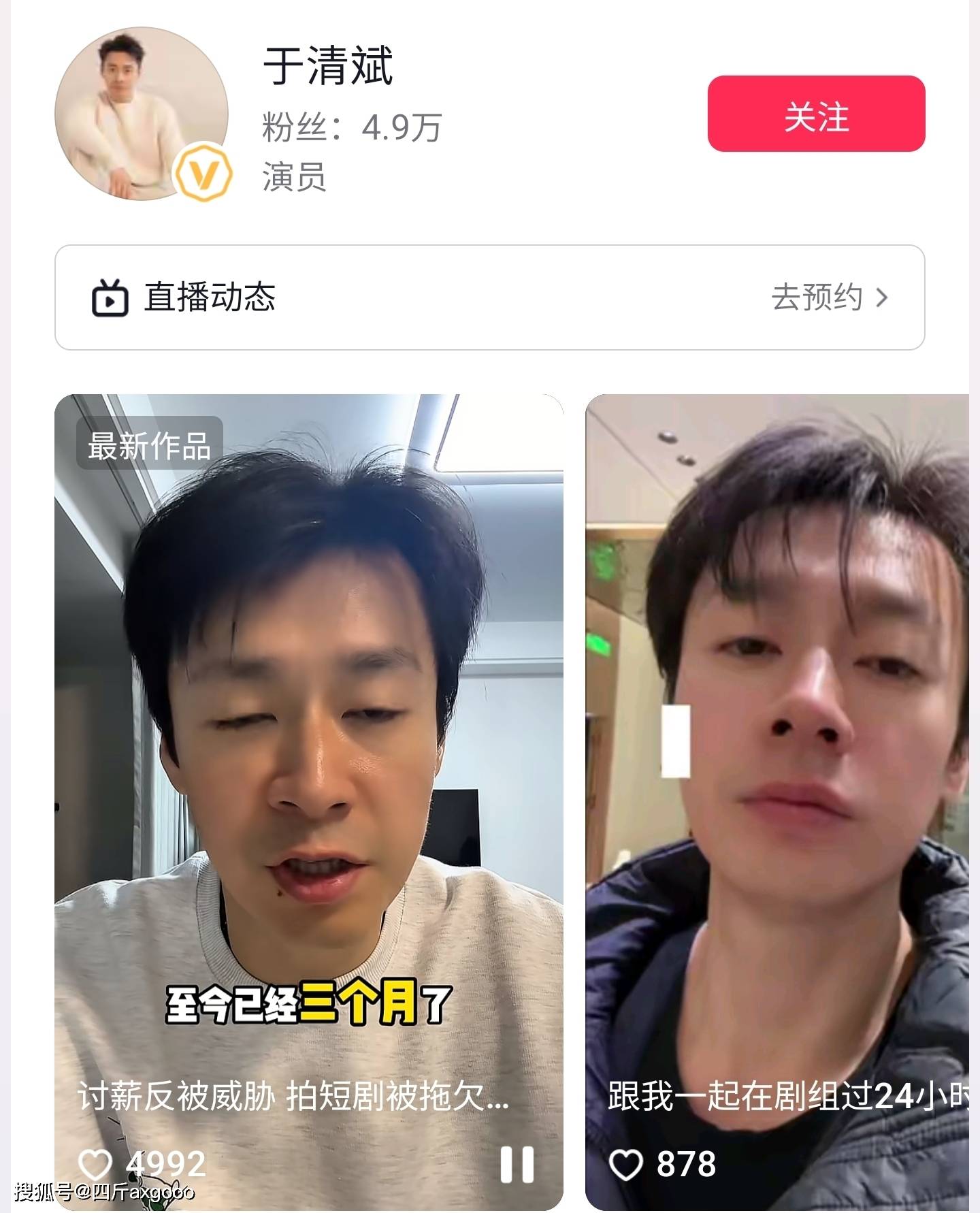Open 于清斌's profile avatar
The image size is (980, 1213).
142,114
